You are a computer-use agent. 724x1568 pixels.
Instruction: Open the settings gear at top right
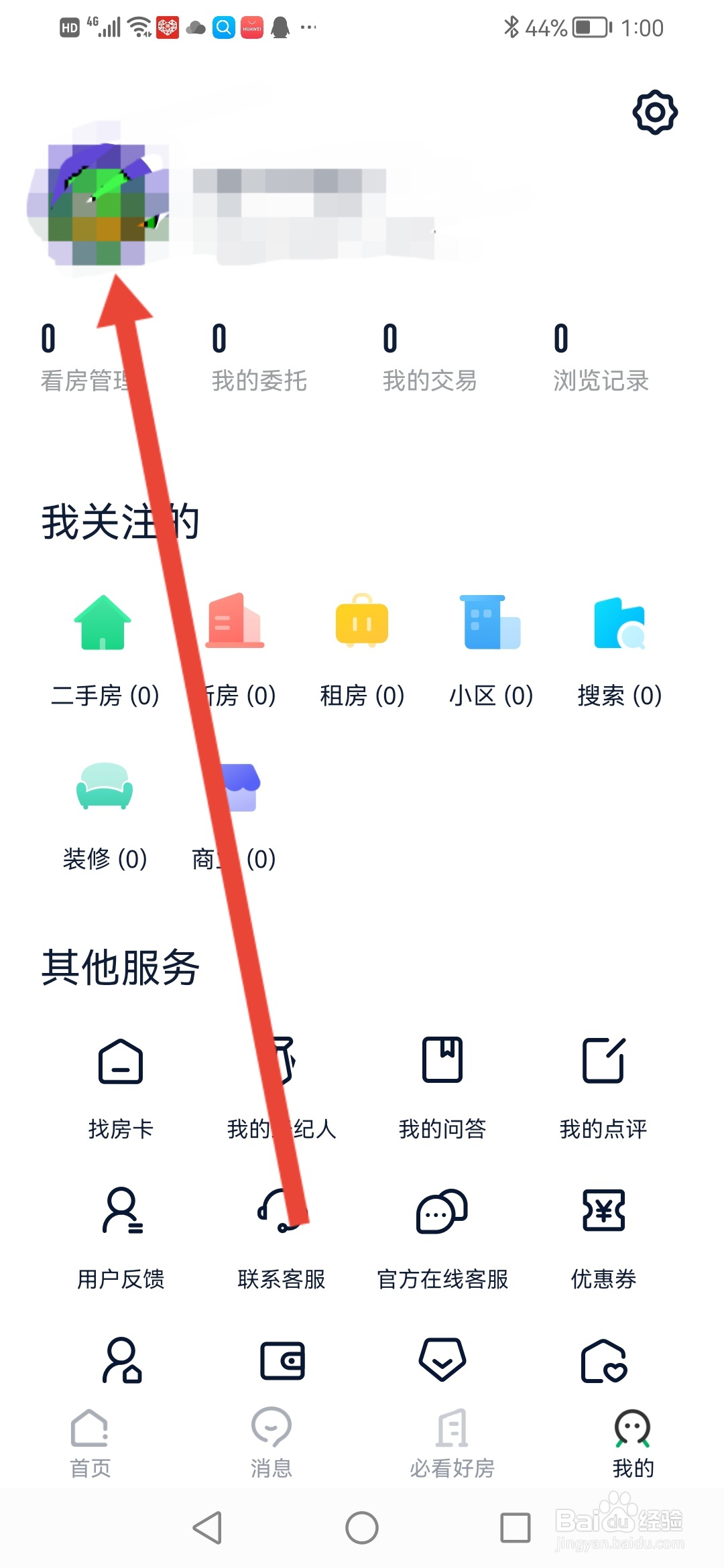tap(654, 111)
